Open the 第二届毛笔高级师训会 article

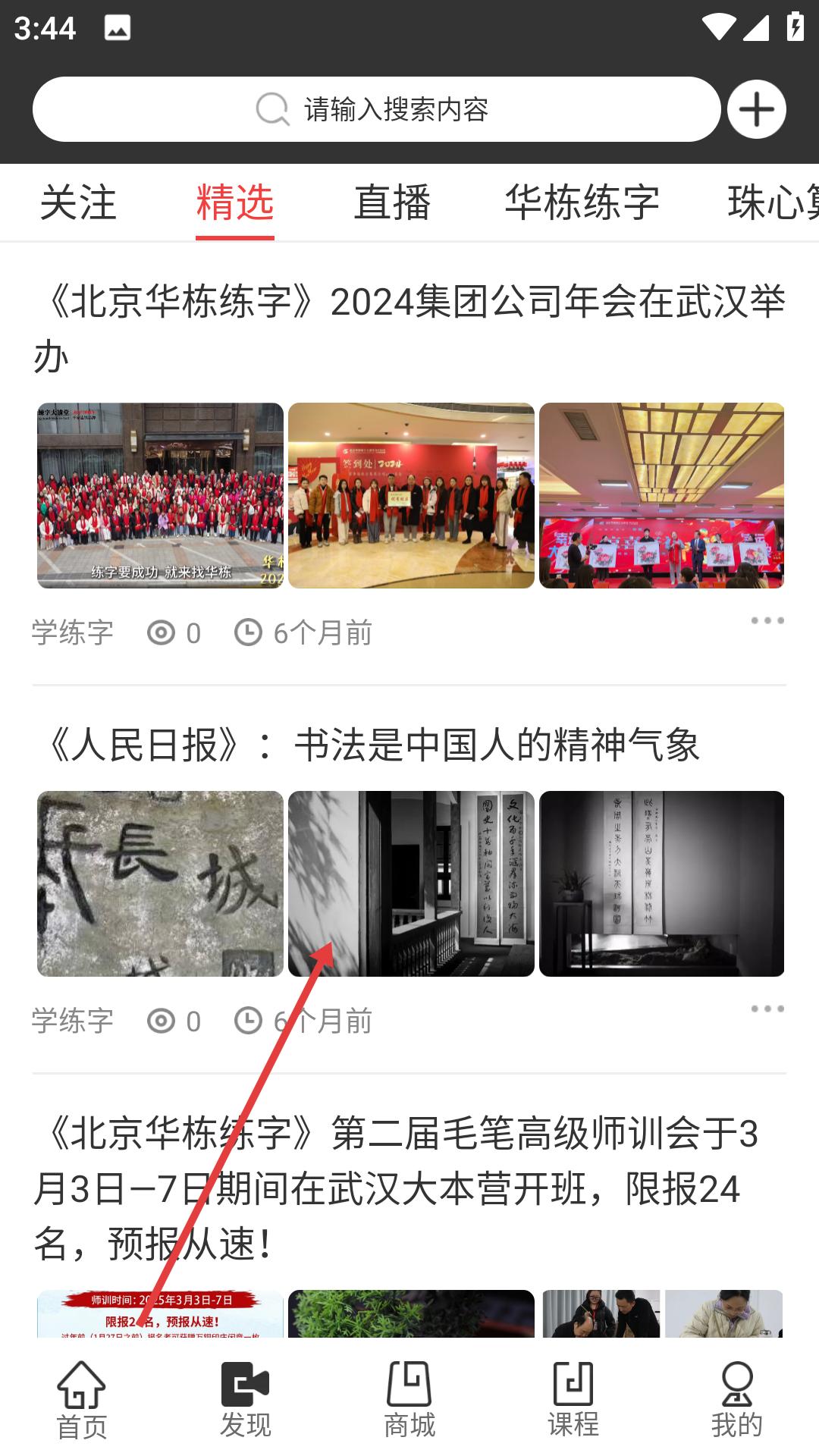[394, 1188]
